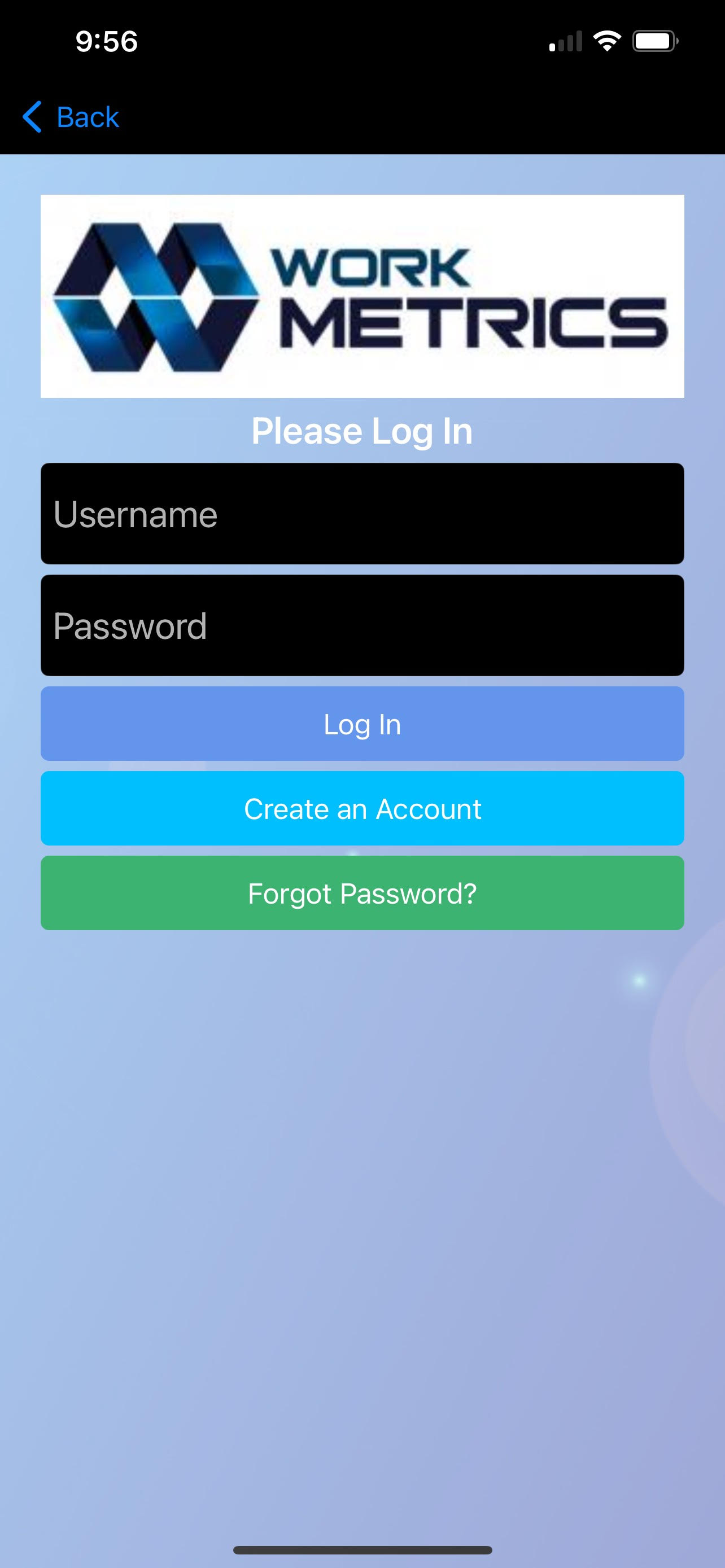This screenshot has height=1568, width=725.
Task: Focus the Username field
Action: (x=362, y=514)
